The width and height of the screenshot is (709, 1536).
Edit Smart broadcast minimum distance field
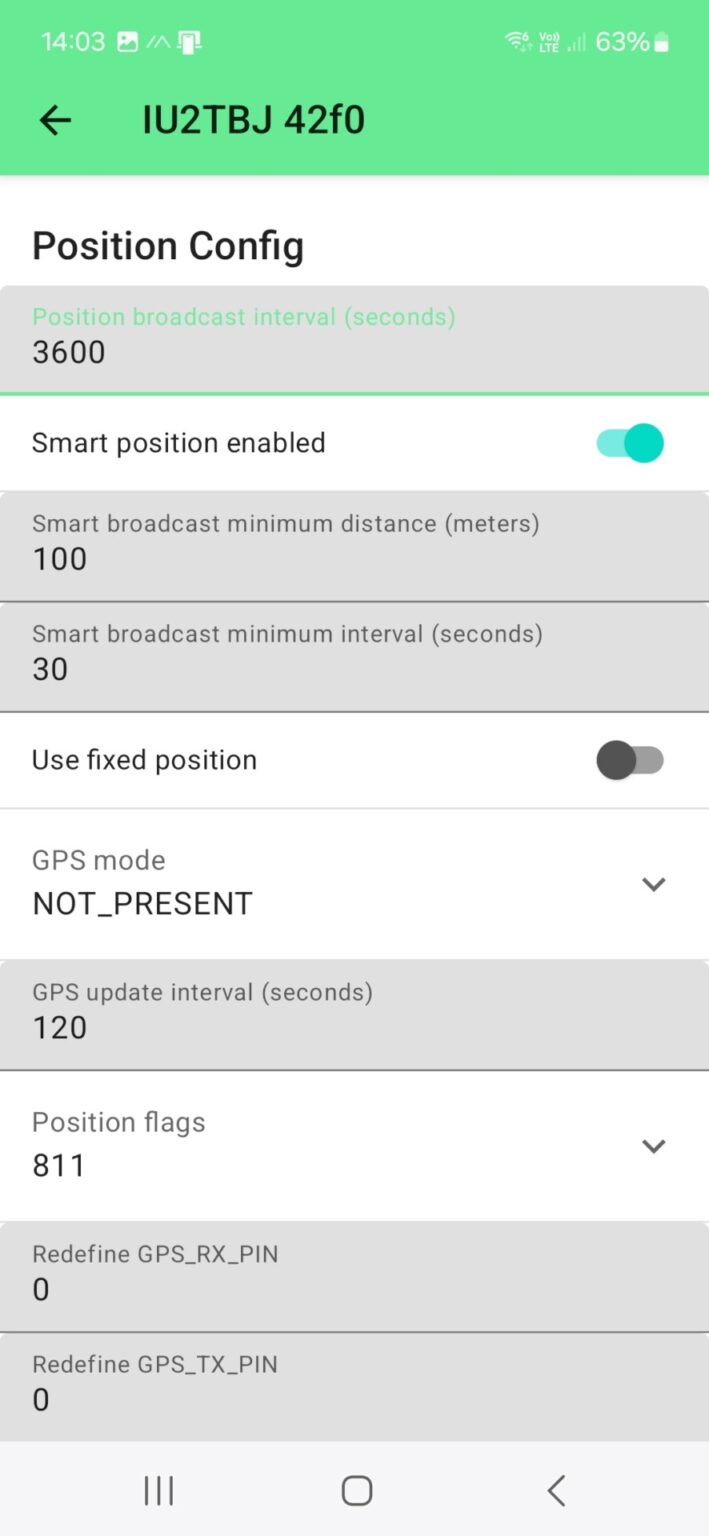[x=354, y=546]
